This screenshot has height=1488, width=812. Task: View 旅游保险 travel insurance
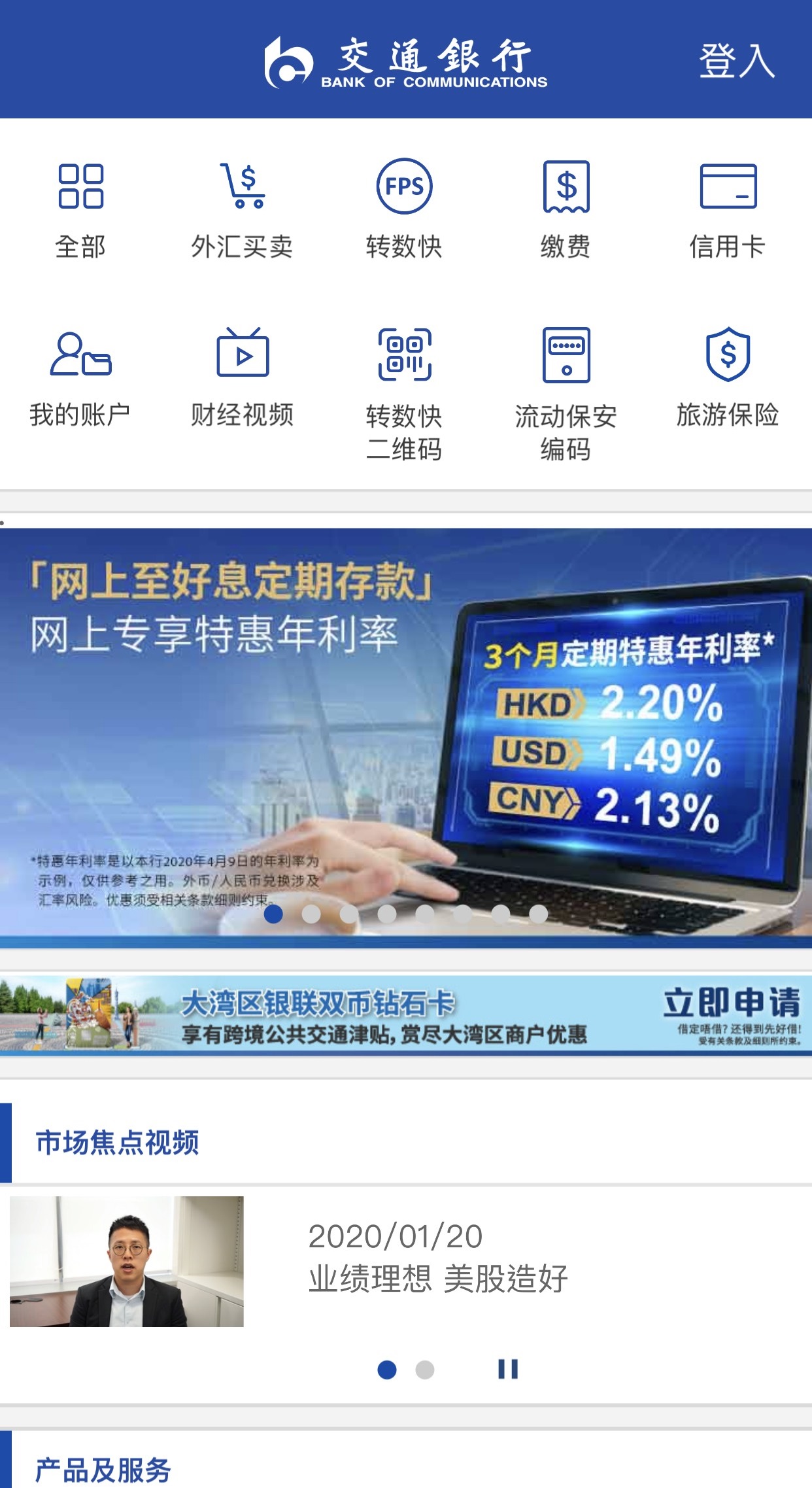coord(728,378)
